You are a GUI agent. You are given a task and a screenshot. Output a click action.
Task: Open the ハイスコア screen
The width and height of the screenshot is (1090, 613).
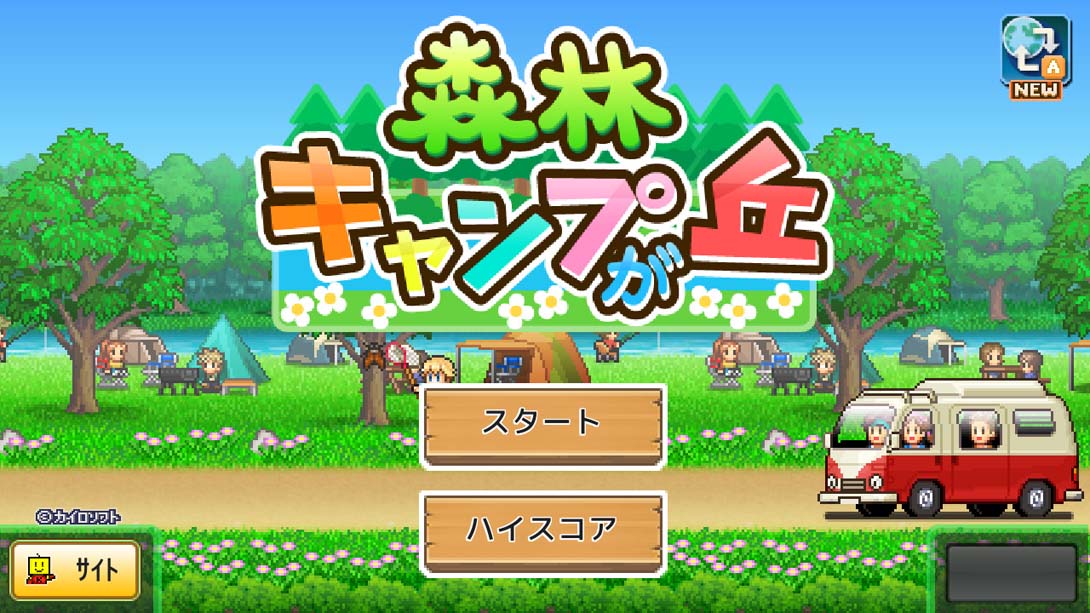point(543,531)
